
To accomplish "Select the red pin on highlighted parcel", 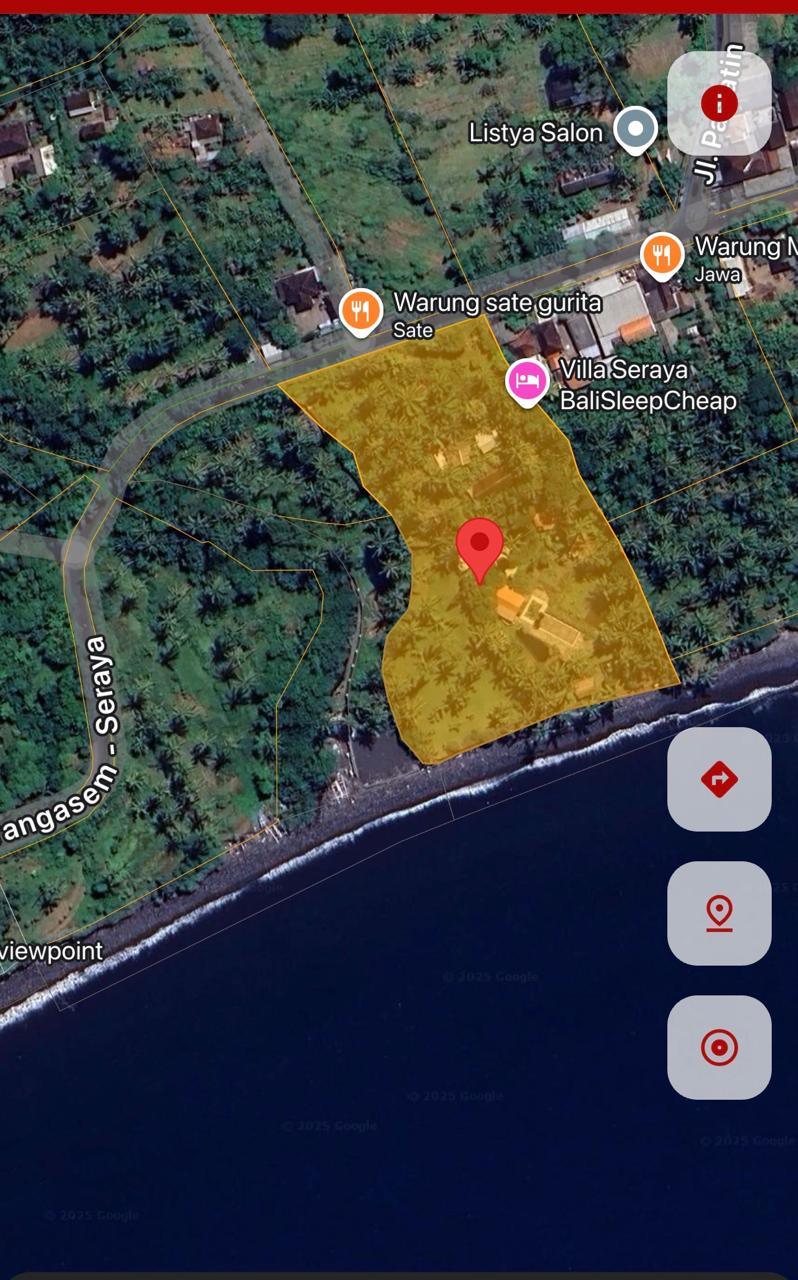I will click(x=480, y=547).
